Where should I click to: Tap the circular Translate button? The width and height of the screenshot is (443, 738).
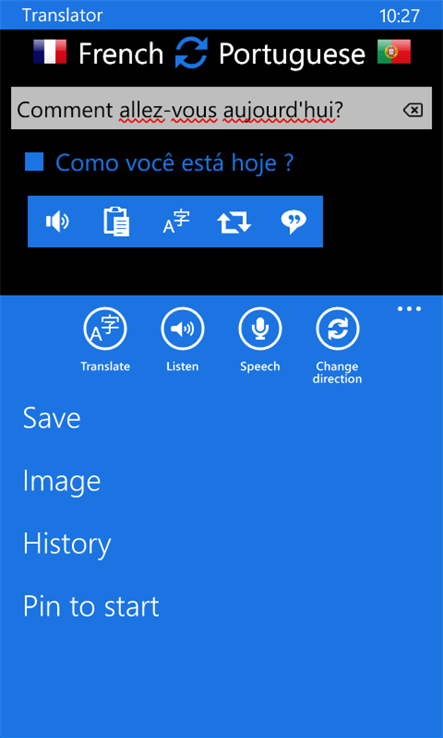click(x=105, y=329)
